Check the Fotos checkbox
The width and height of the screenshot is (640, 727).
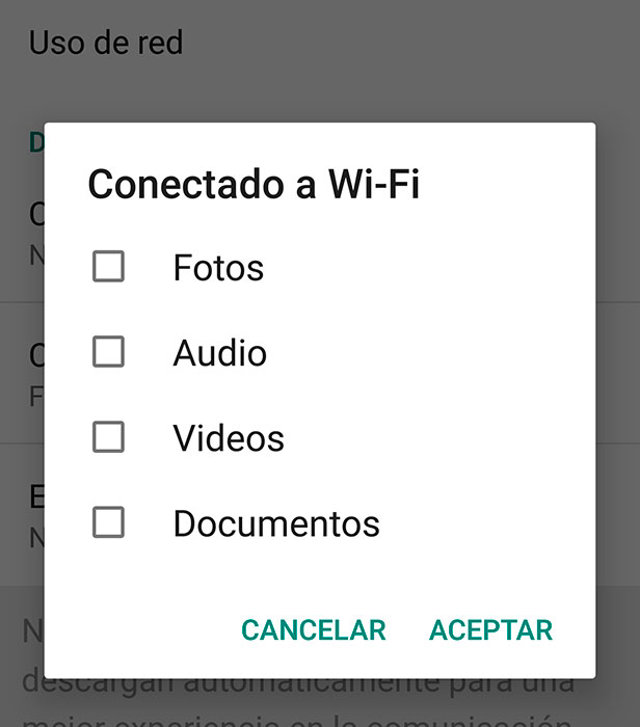coord(108,267)
